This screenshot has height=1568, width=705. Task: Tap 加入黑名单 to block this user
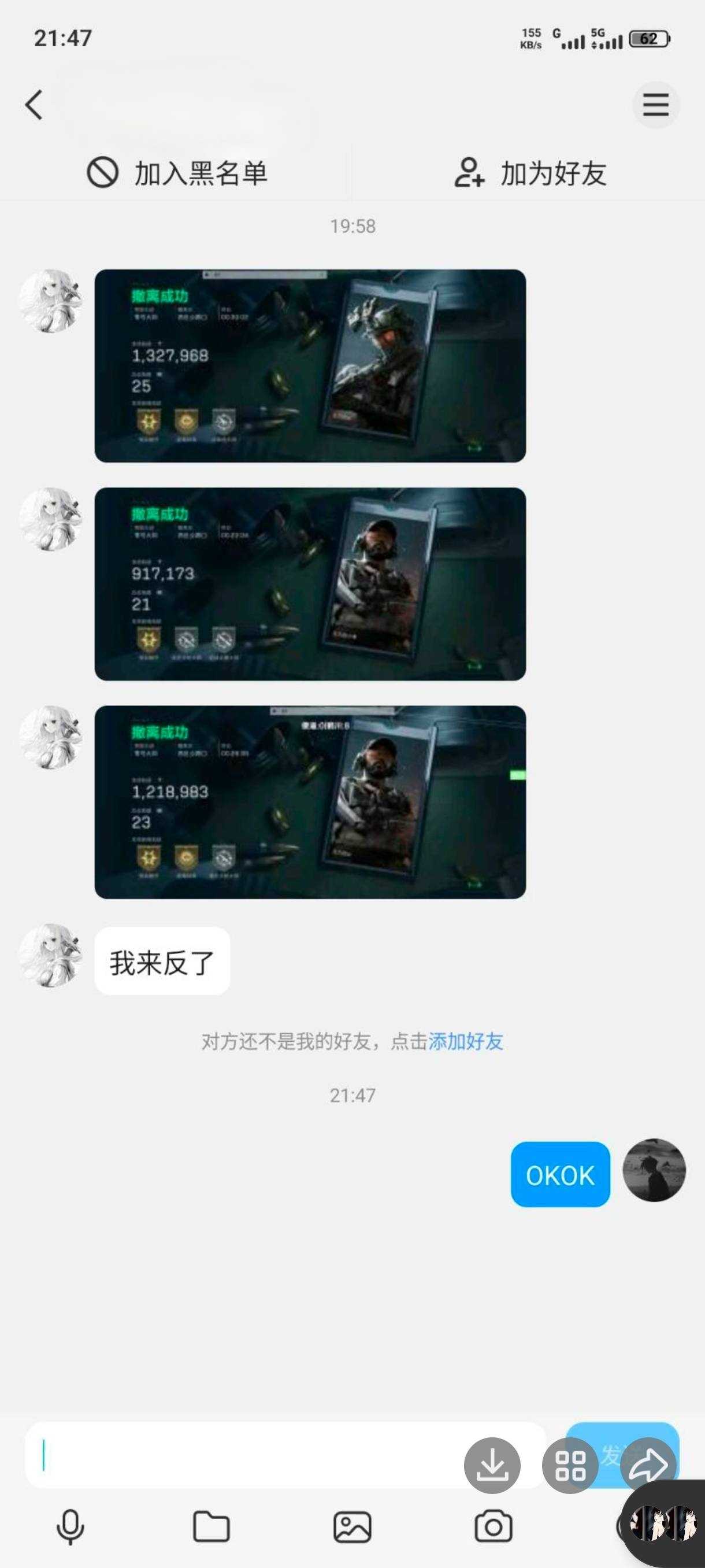pyautogui.click(x=176, y=173)
